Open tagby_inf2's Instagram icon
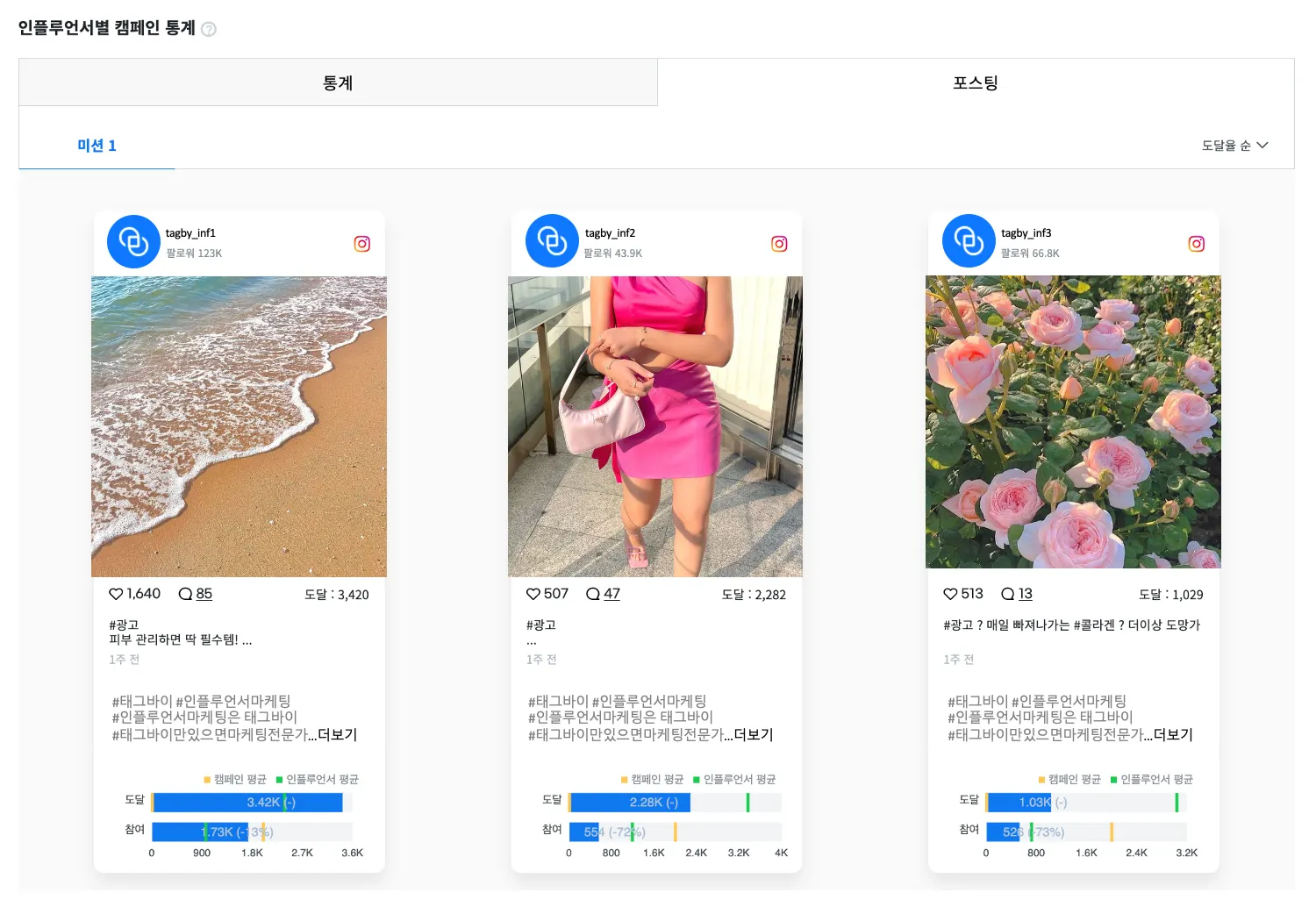The height and width of the screenshot is (907, 1316). click(x=779, y=244)
